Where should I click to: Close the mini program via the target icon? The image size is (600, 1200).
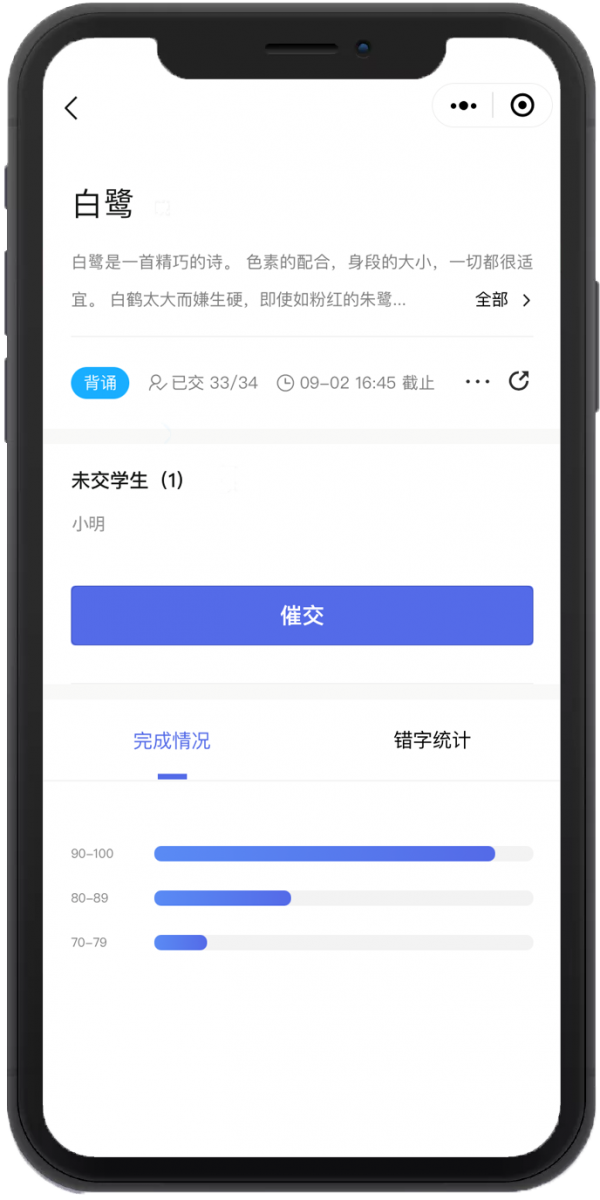(522, 106)
